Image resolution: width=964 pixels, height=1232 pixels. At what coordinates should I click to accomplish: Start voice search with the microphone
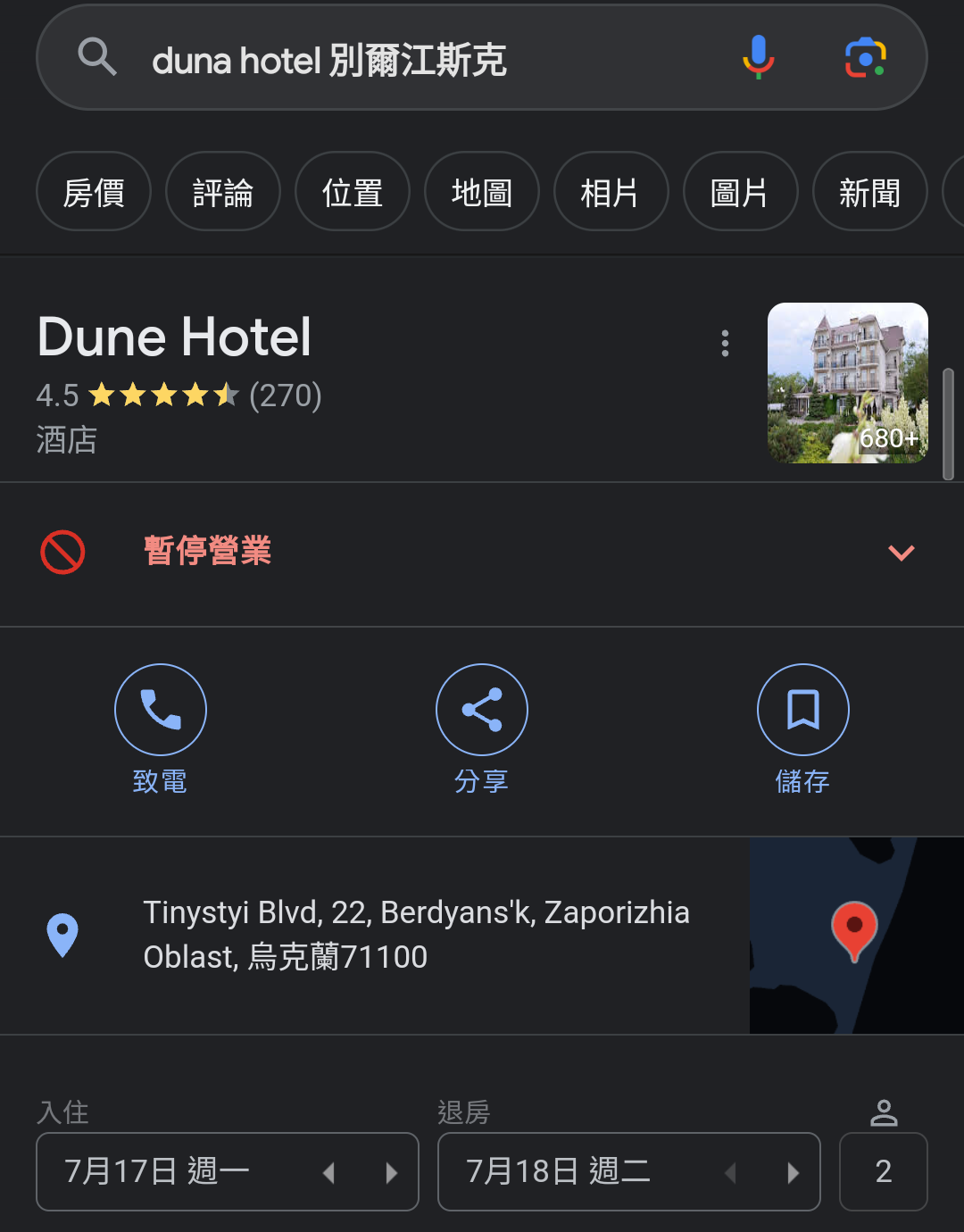(x=758, y=58)
